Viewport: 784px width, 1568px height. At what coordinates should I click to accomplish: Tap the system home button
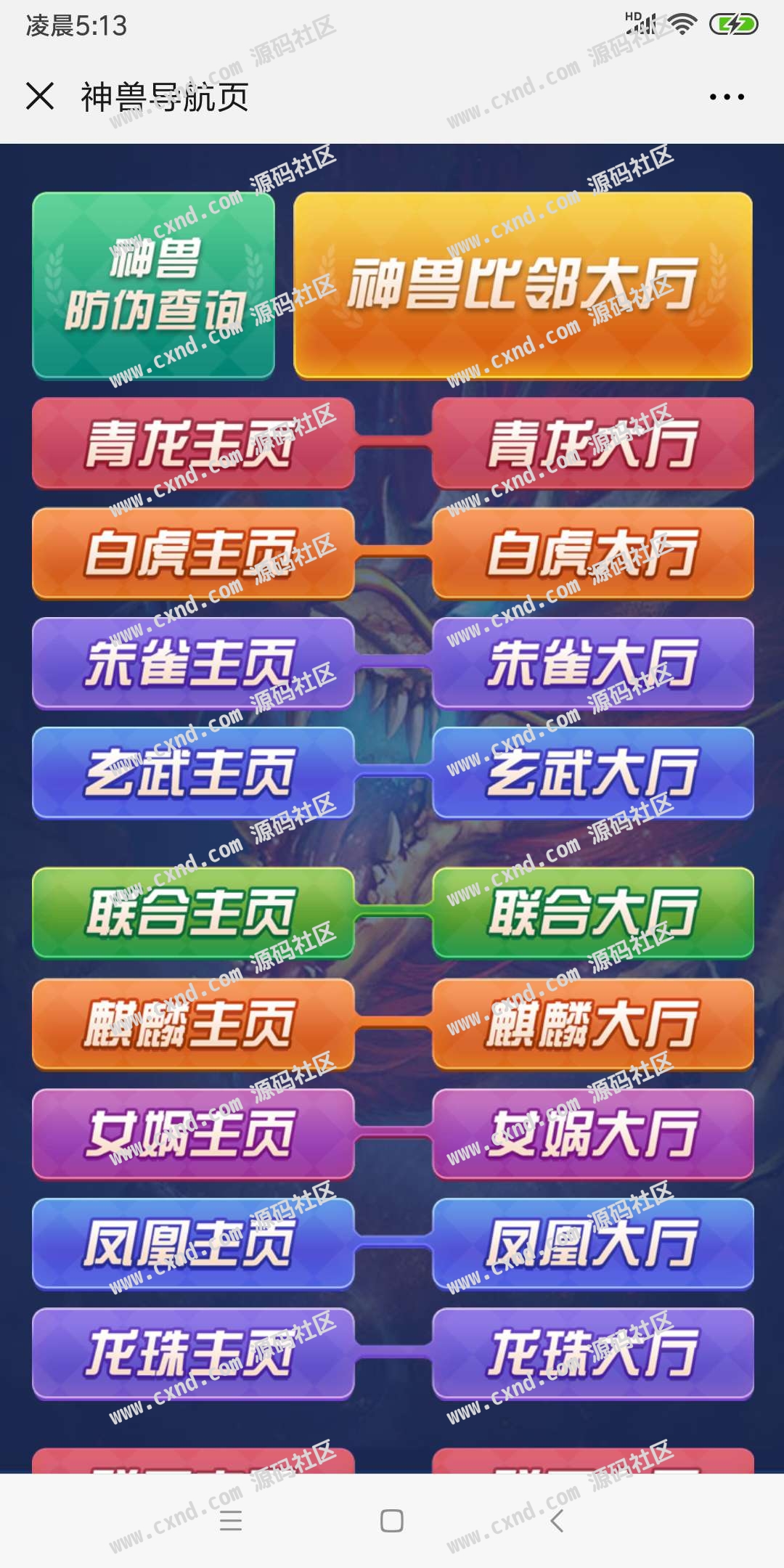(x=392, y=1521)
